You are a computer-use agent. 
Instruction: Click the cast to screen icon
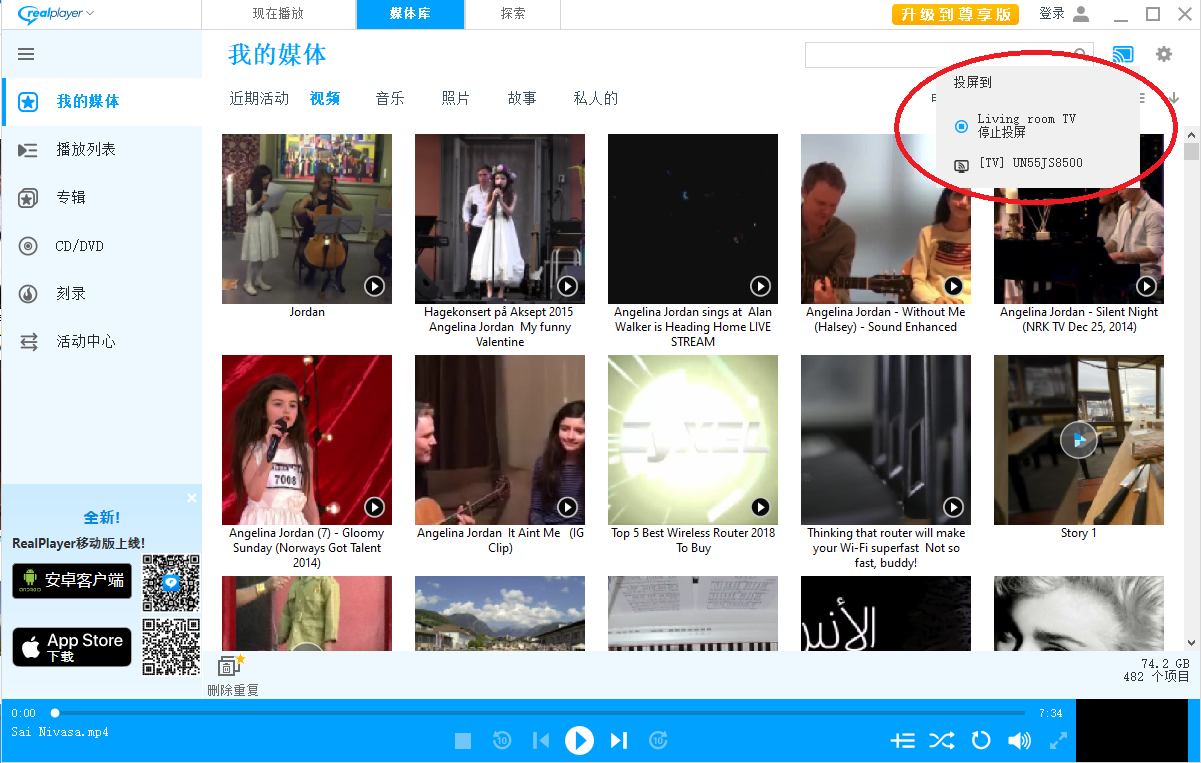(1122, 54)
